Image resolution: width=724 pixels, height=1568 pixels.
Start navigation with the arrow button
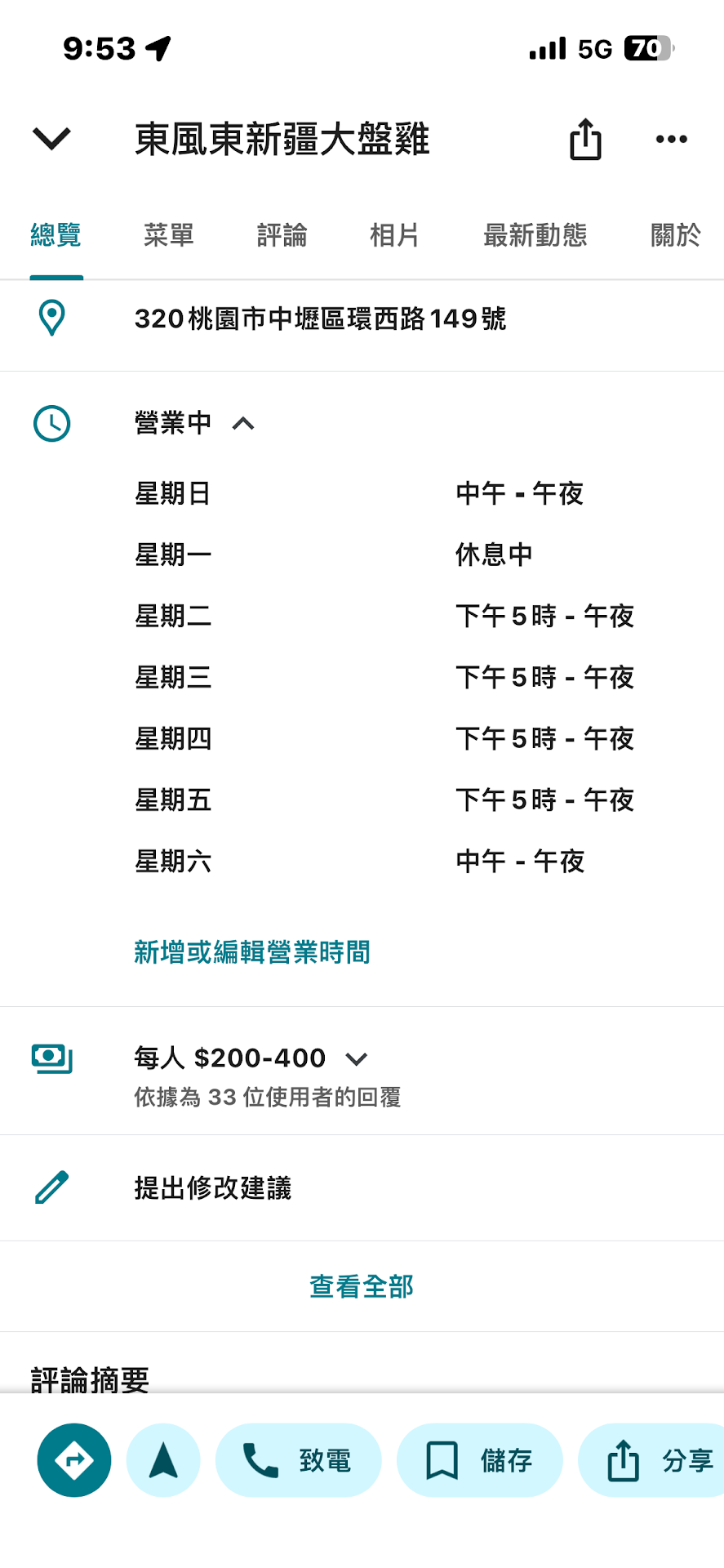[x=163, y=1460]
